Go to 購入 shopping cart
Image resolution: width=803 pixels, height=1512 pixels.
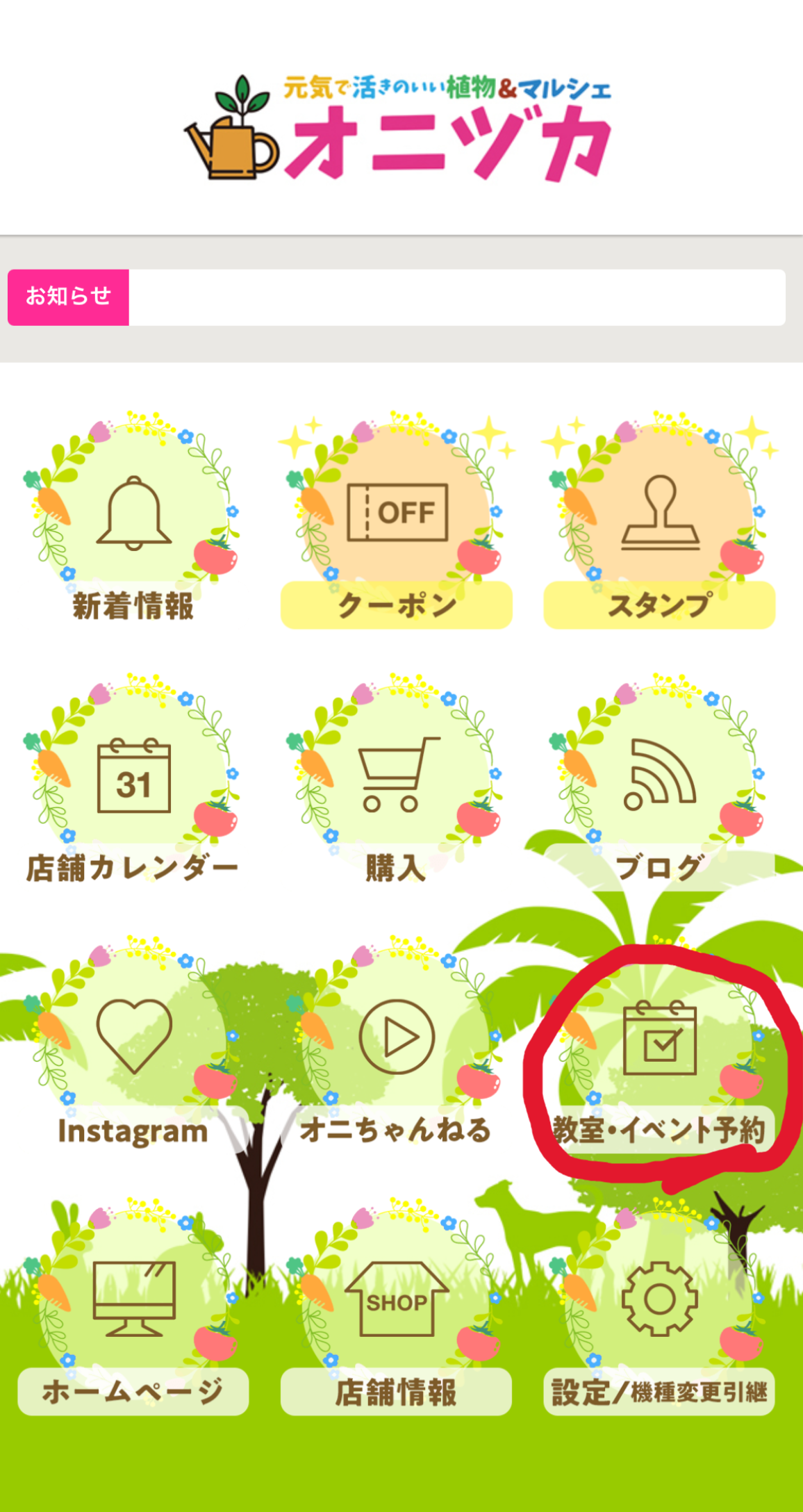point(397,778)
